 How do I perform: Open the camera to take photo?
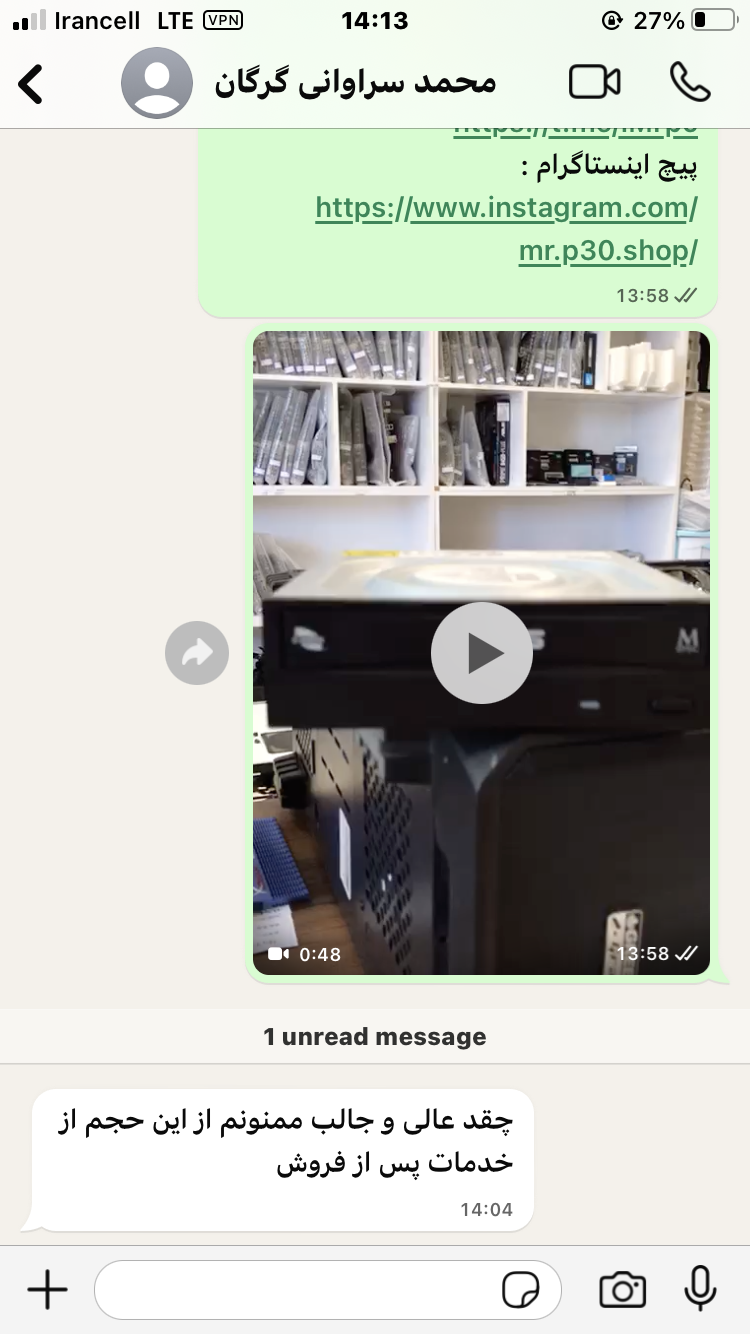click(x=622, y=1290)
